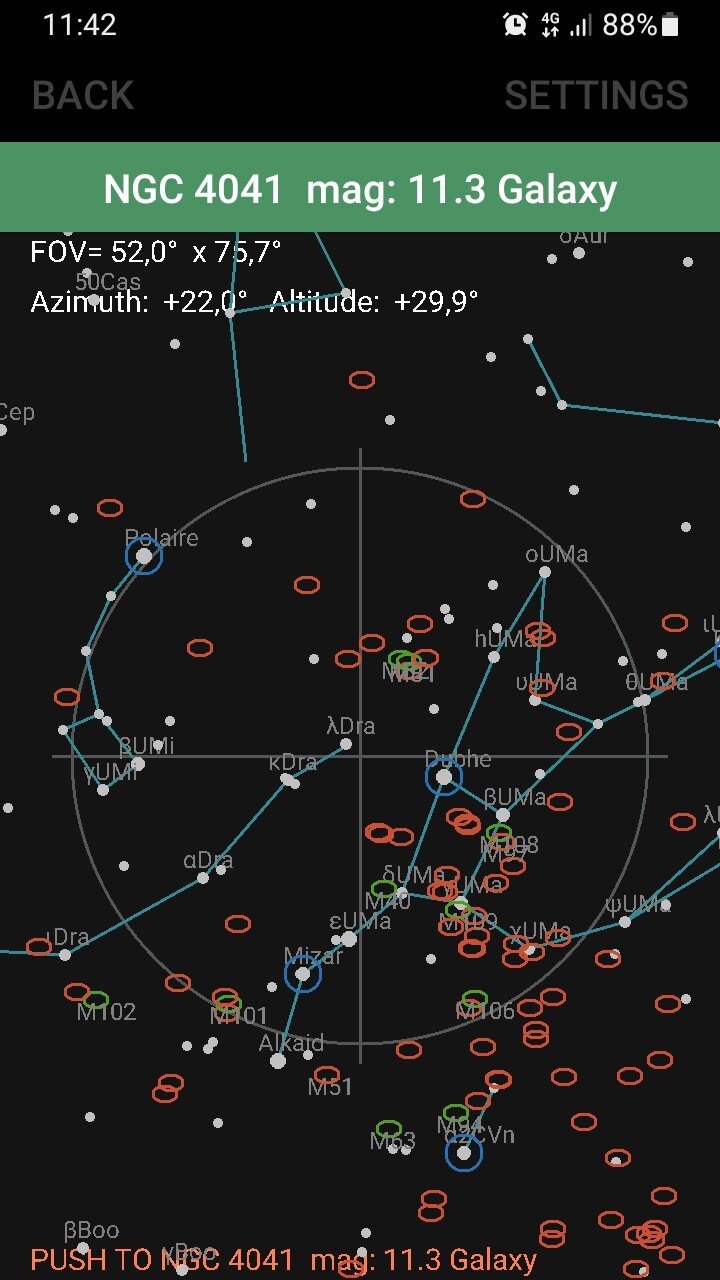The width and height of the screenshot is (720, 1280).
Task: Tap the BACK button
Action: pos(83,96)
